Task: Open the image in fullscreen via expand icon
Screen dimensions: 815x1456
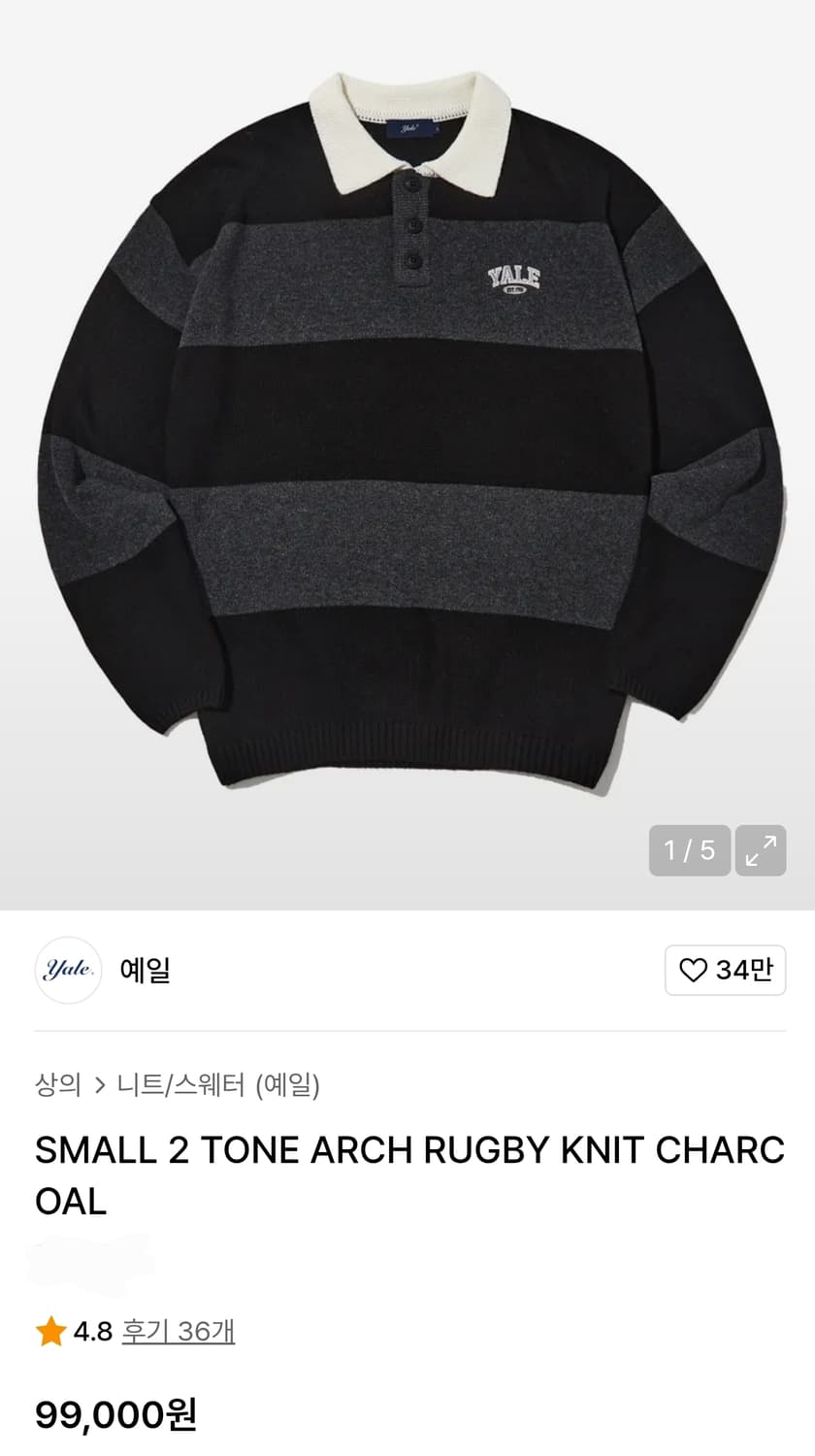Action: [x=762, y=850]
